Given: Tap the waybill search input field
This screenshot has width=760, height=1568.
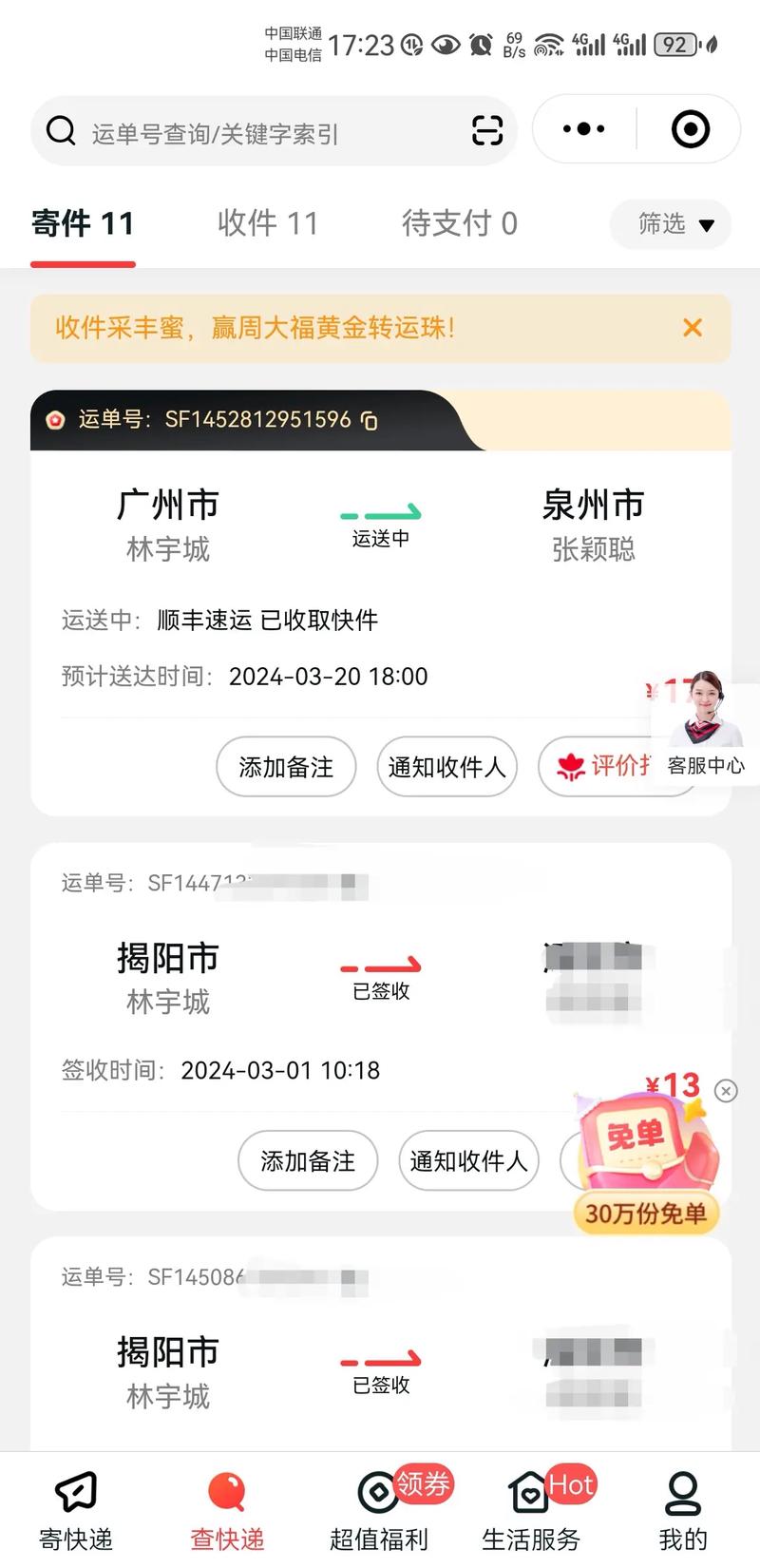Looking at the screenshot, I should point(237,131).
